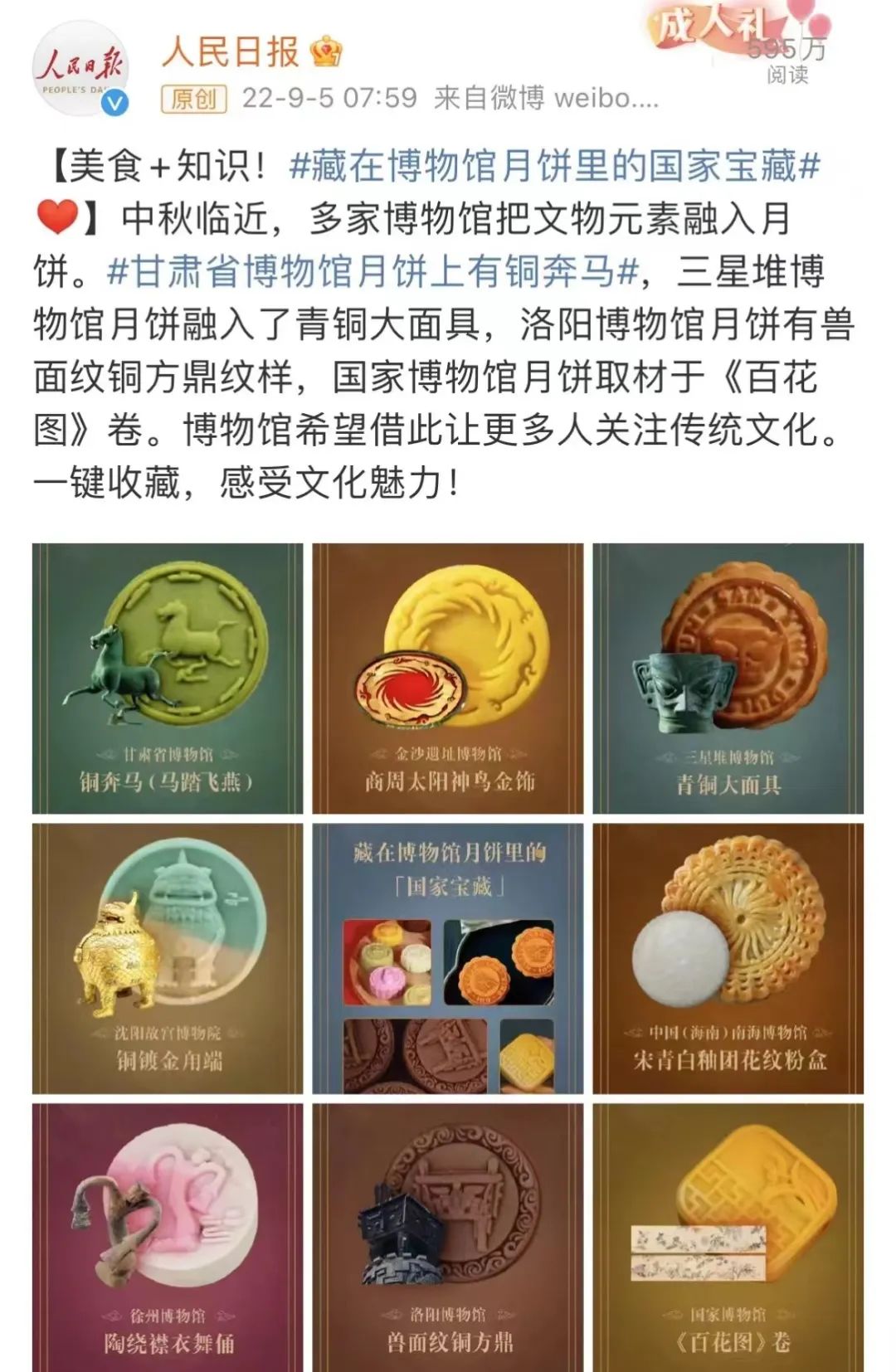Viewport: 896px width, 1372px height.
Task: View 宋青白釉团花纹粉盒 mooncake image
Action: 728,958
